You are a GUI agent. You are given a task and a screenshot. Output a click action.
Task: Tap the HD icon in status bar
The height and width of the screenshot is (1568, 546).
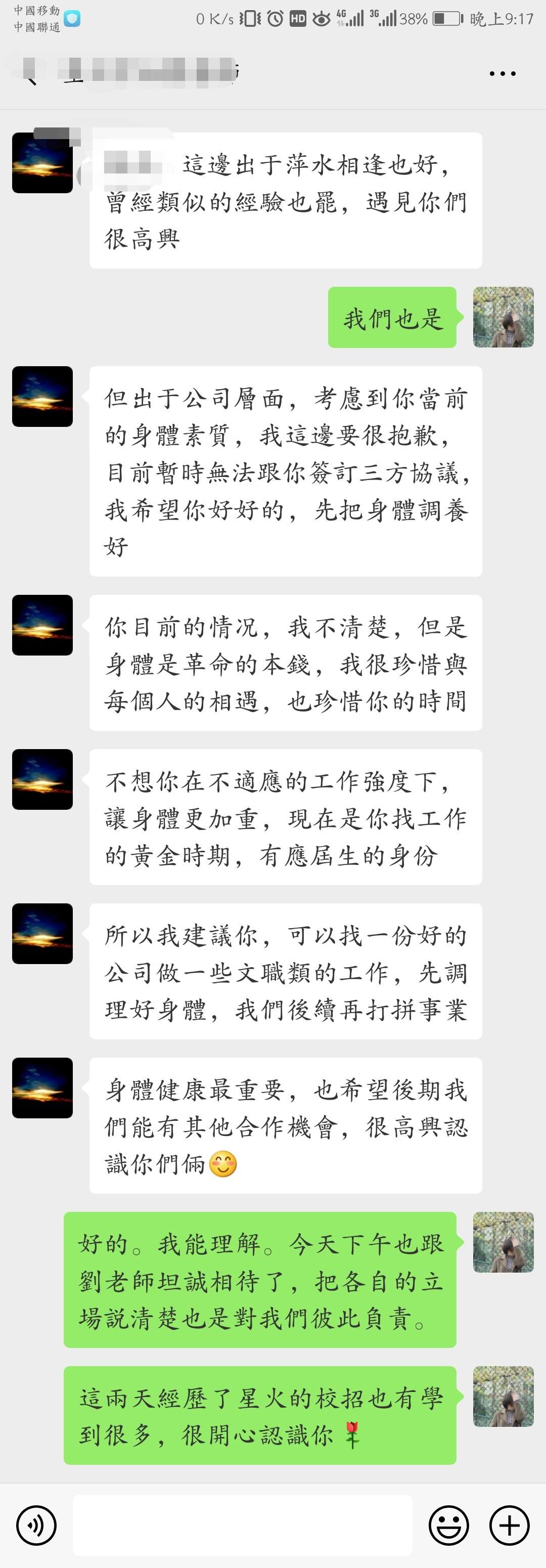click(298, 18)
